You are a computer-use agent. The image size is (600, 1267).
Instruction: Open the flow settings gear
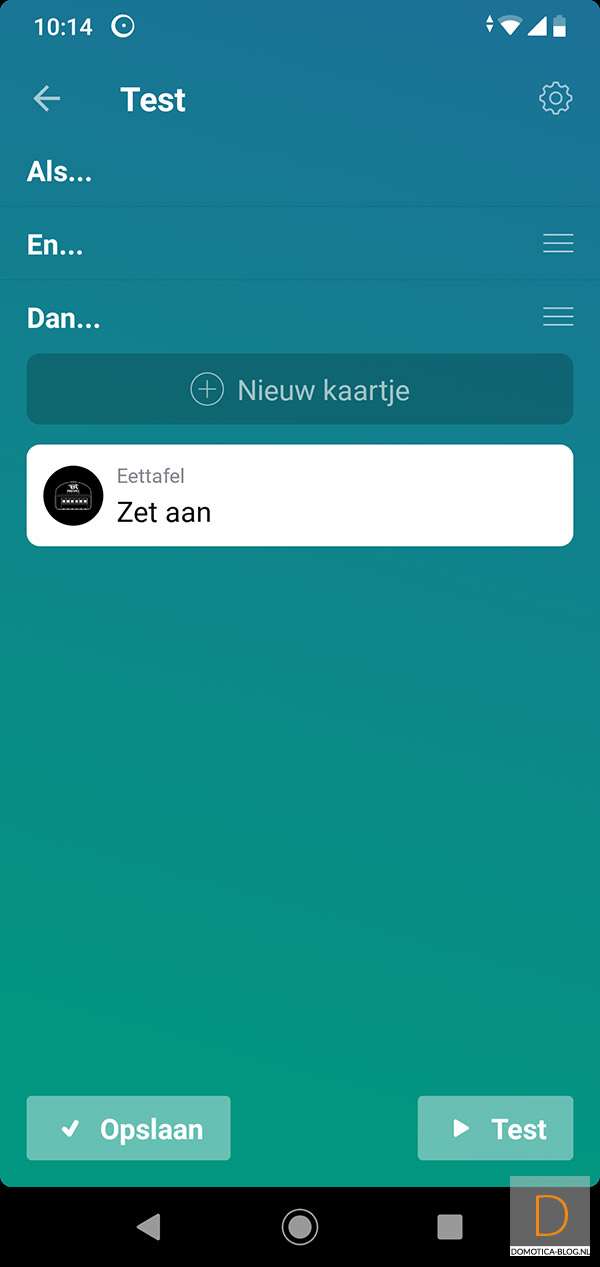(x=555, y=98)
